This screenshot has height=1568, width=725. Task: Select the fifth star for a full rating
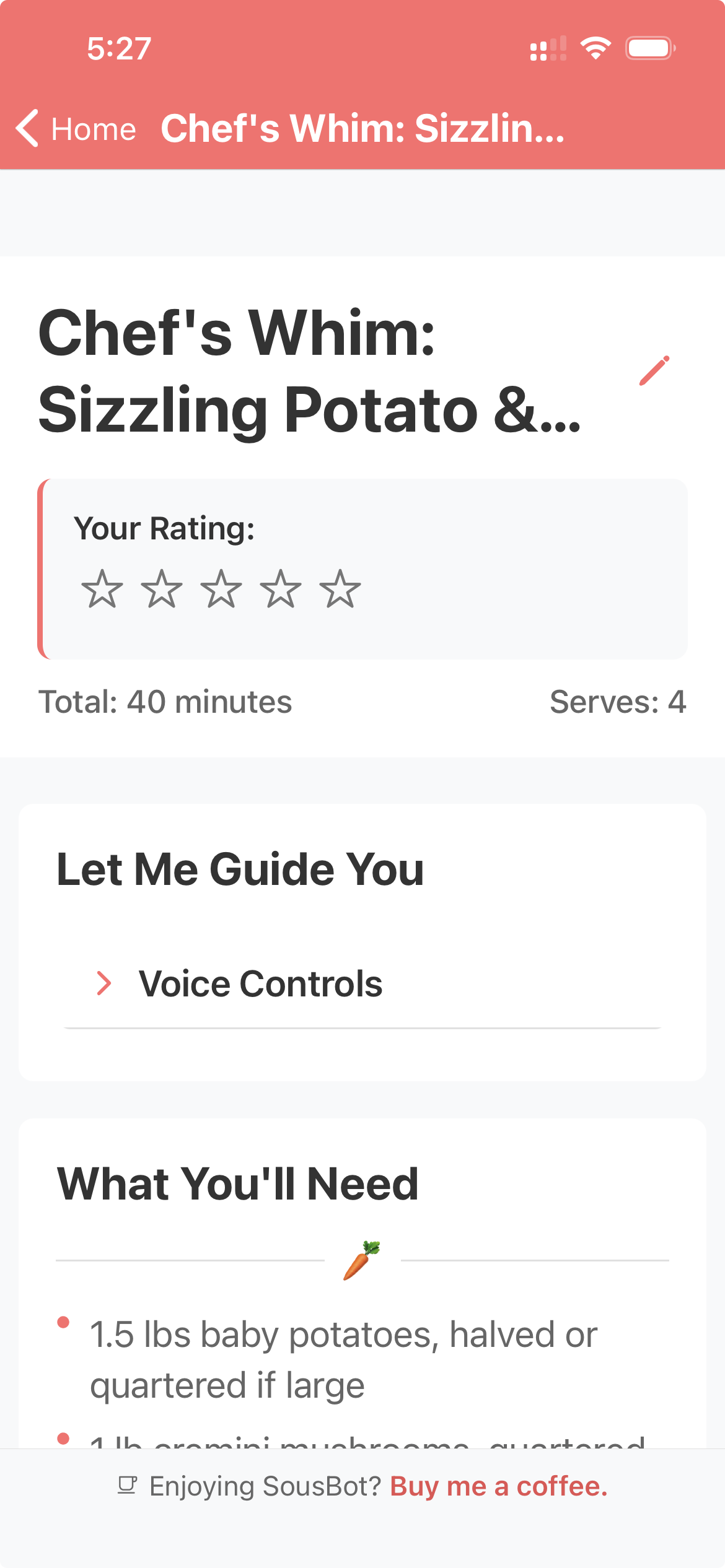[x=340, y=588]
